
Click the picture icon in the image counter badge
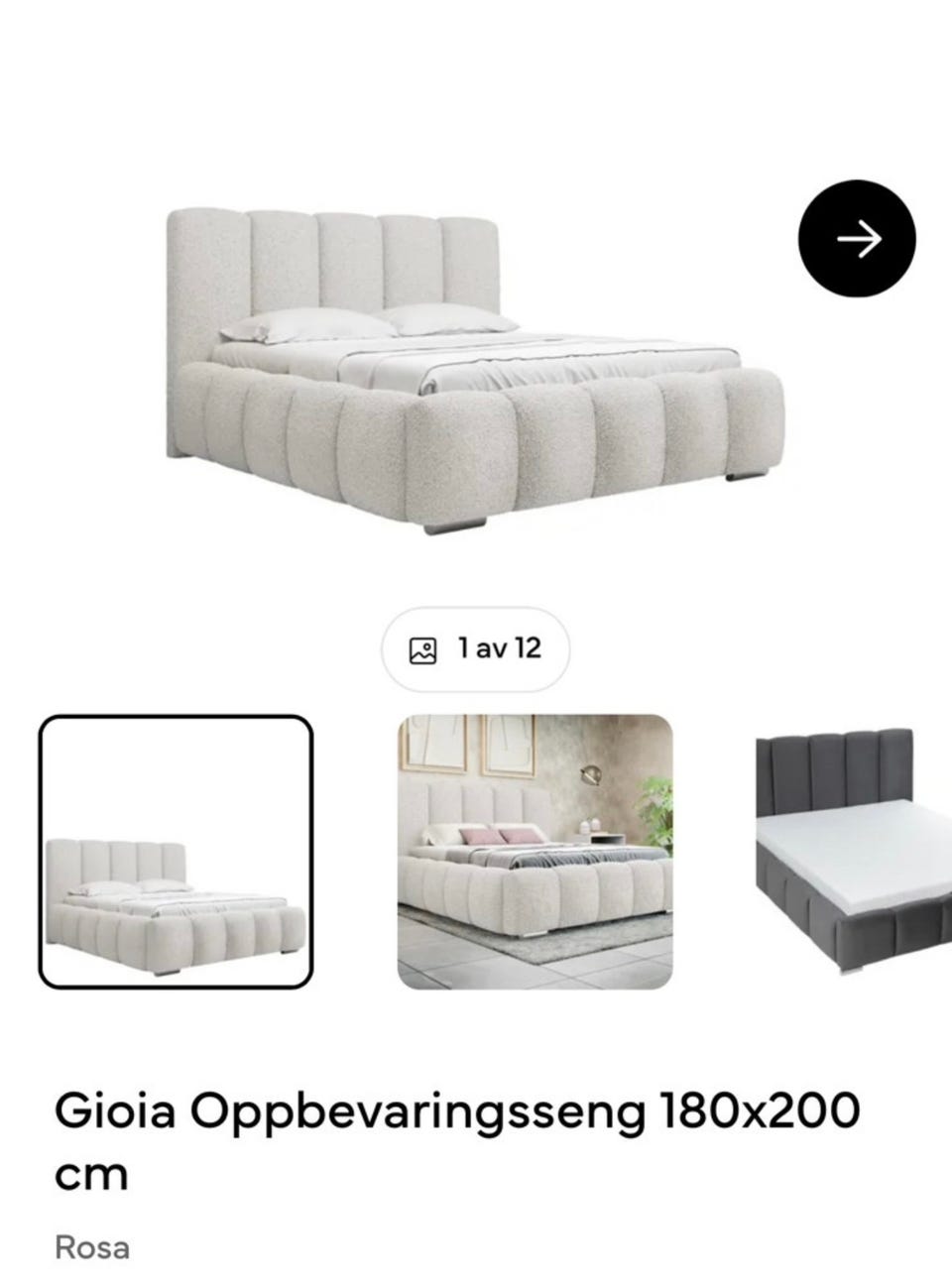point(421,649)
